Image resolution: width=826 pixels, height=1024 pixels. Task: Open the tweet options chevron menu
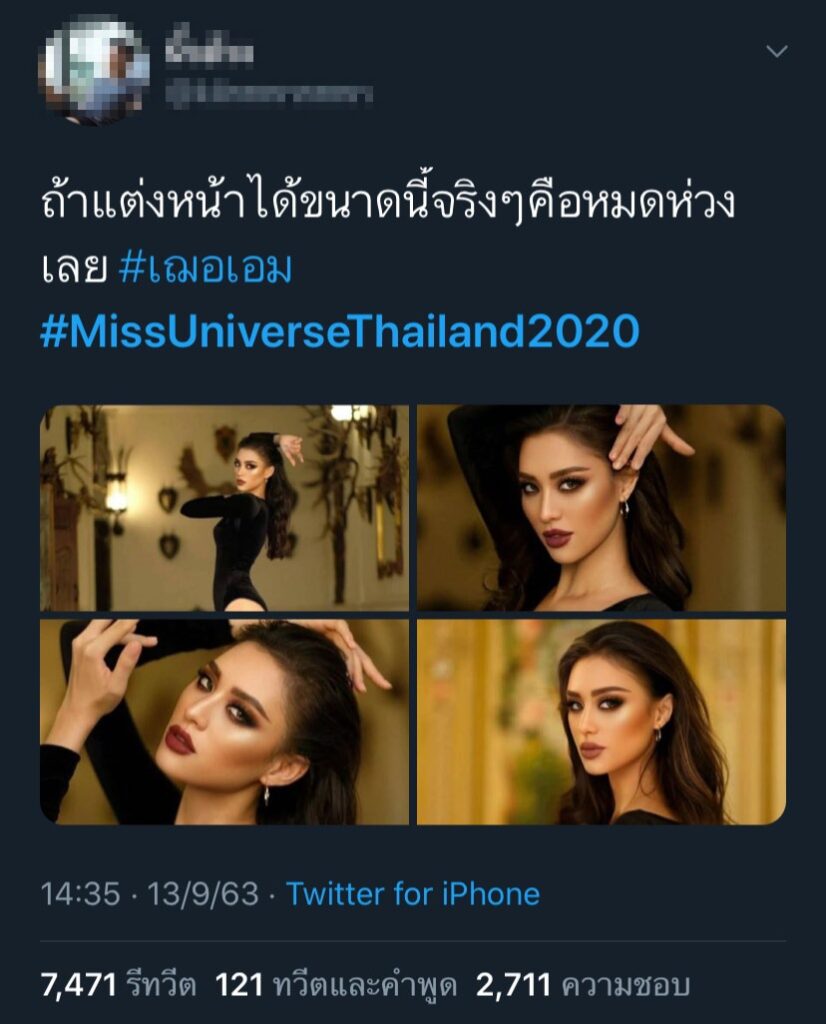776,51
